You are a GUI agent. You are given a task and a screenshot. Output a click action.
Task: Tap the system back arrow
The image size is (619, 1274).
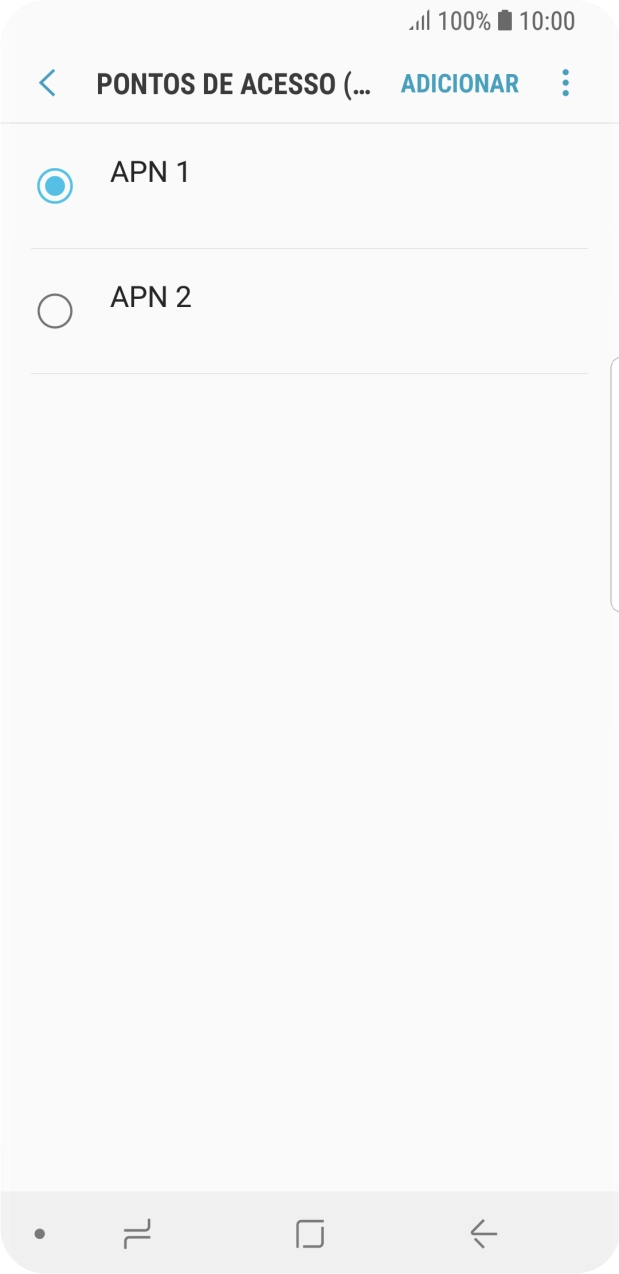[x=483, y=1234]
